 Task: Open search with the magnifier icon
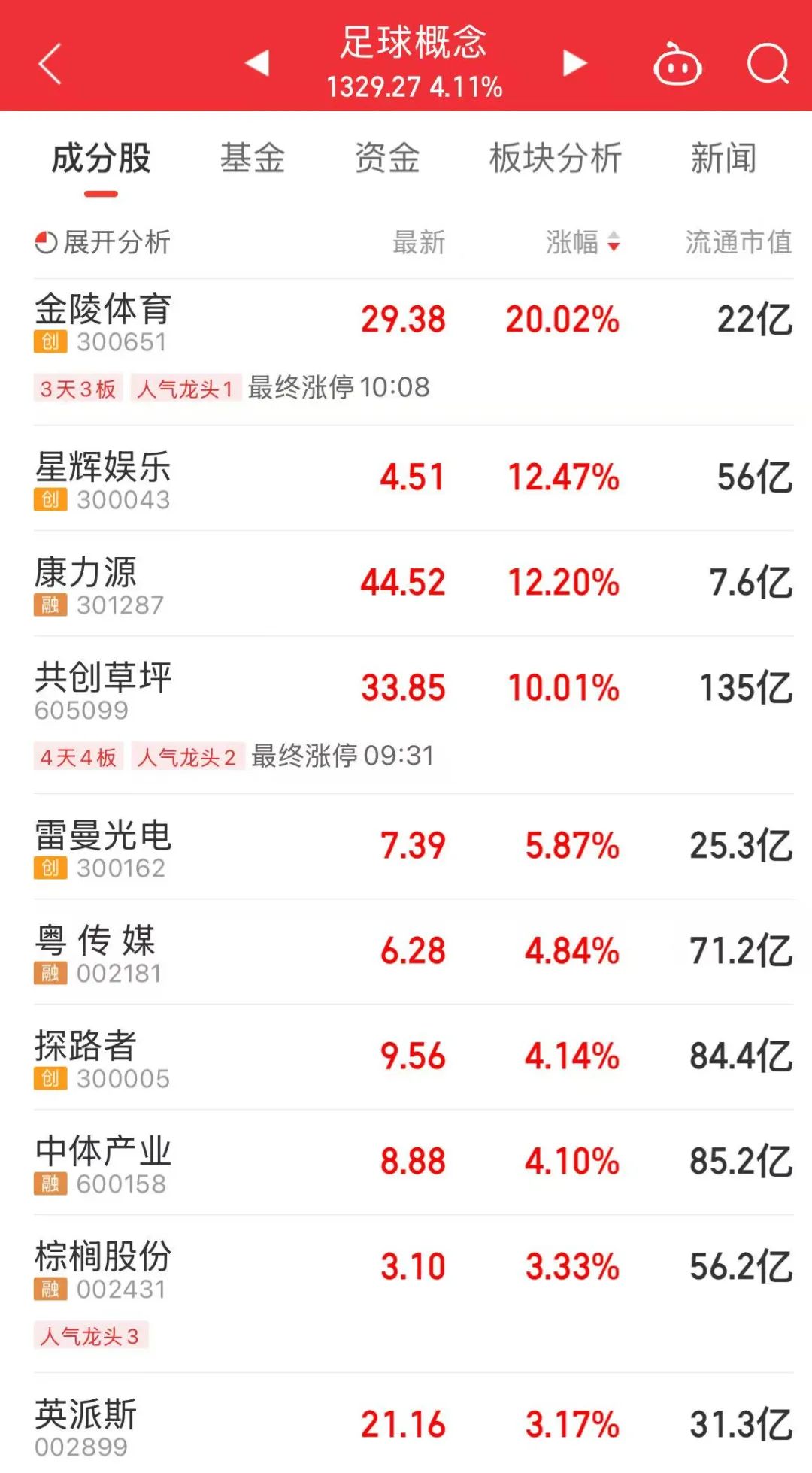[x=768, y=64]
